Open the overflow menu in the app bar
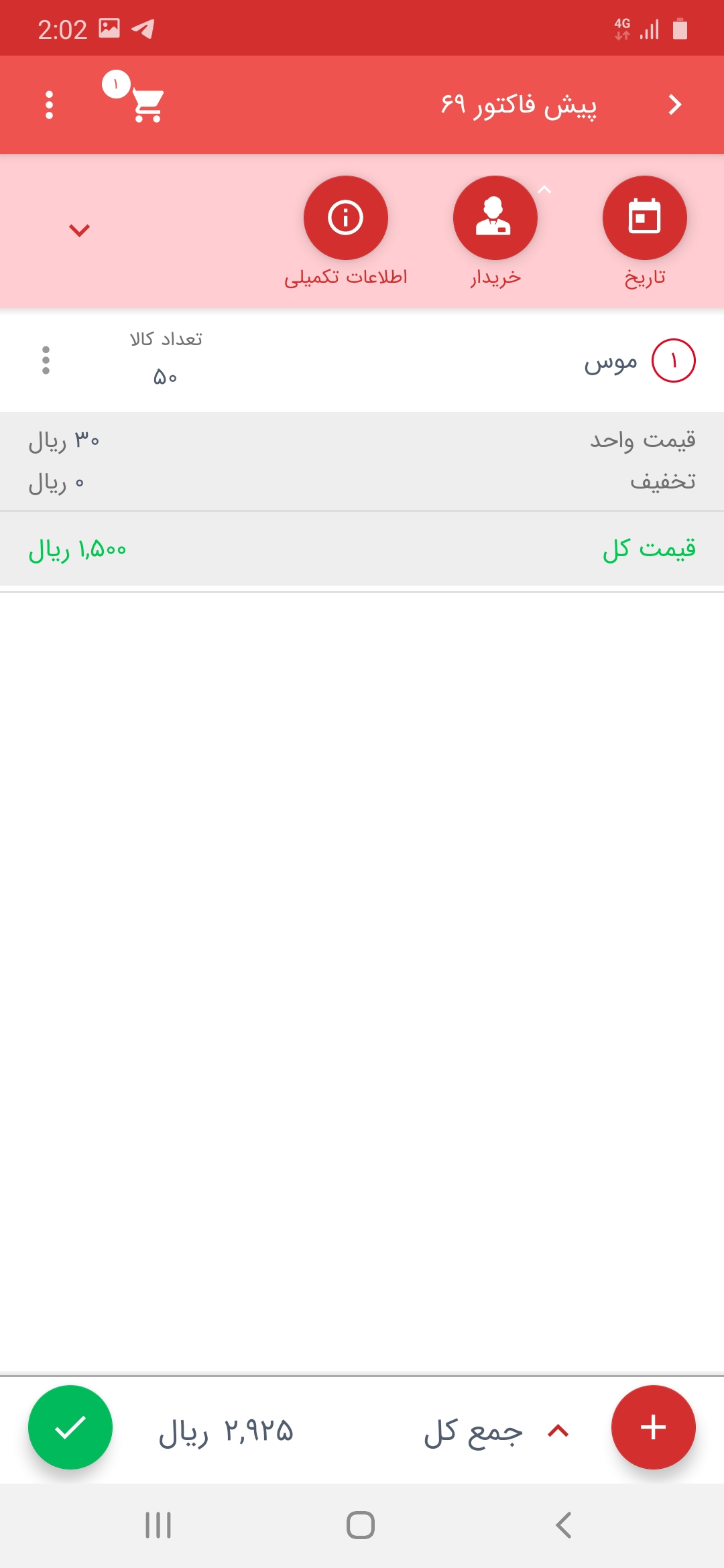Viewport: 724px width, 1568px height. click(x=49, y=105)
